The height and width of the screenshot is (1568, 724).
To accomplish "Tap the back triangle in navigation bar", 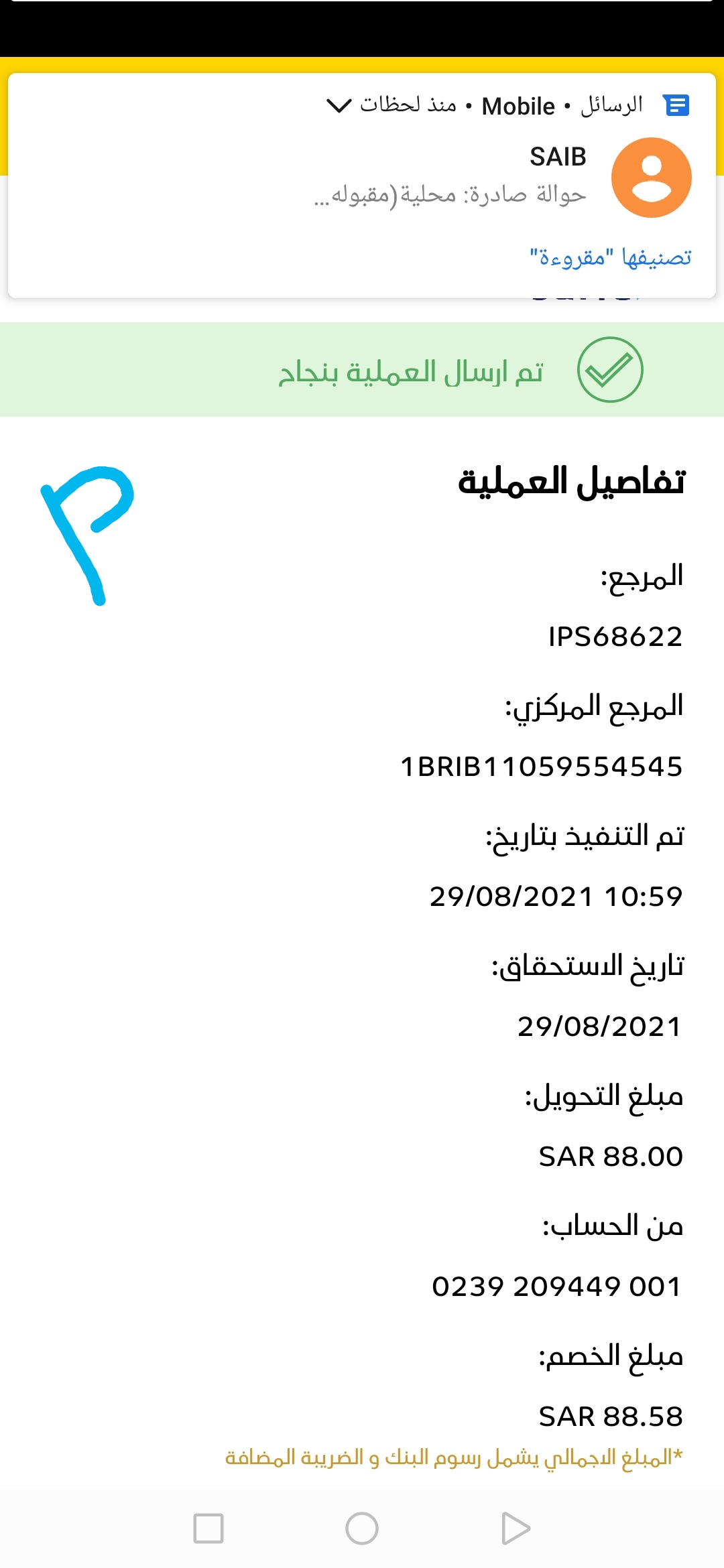I will (516, 1528).
